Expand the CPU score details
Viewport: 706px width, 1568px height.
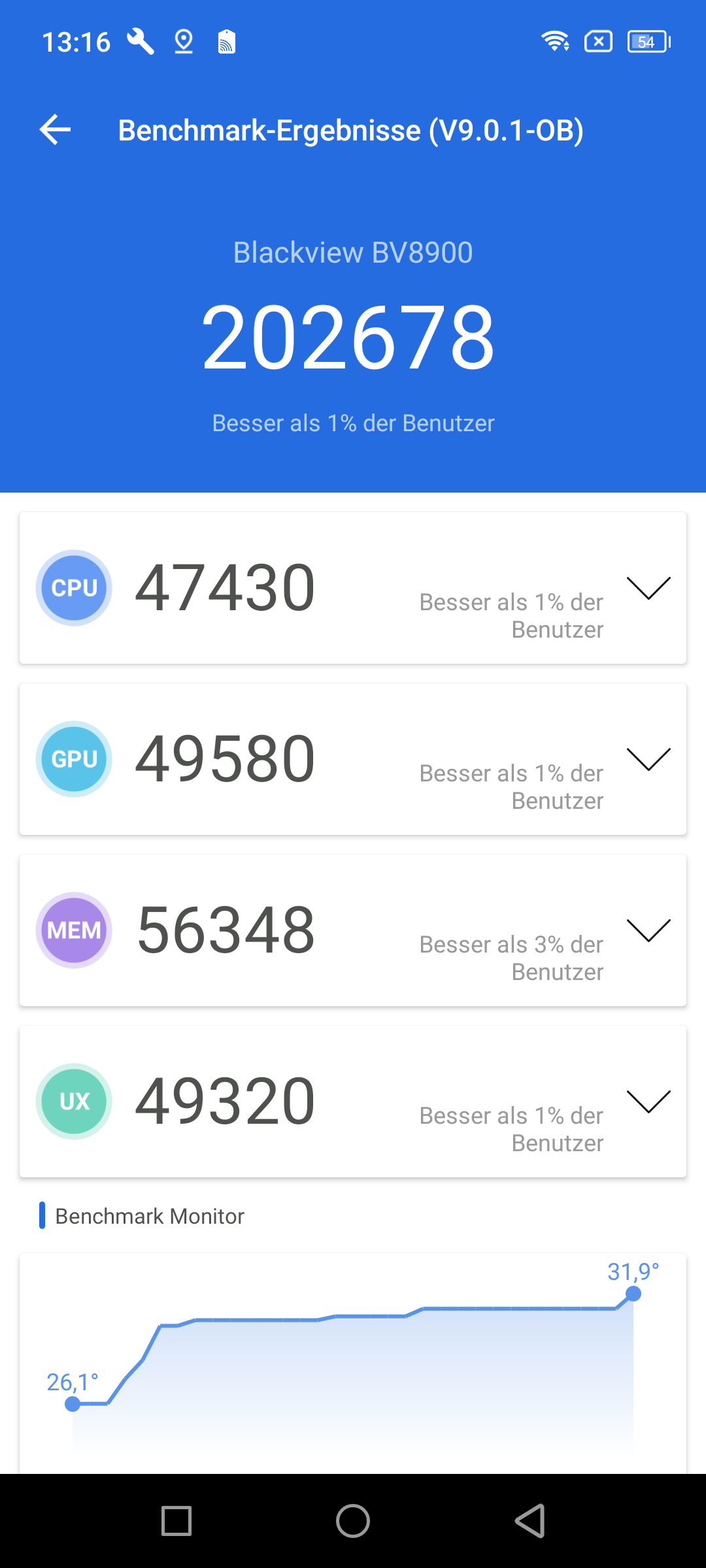pyautogui.click(x=648, y=588)
